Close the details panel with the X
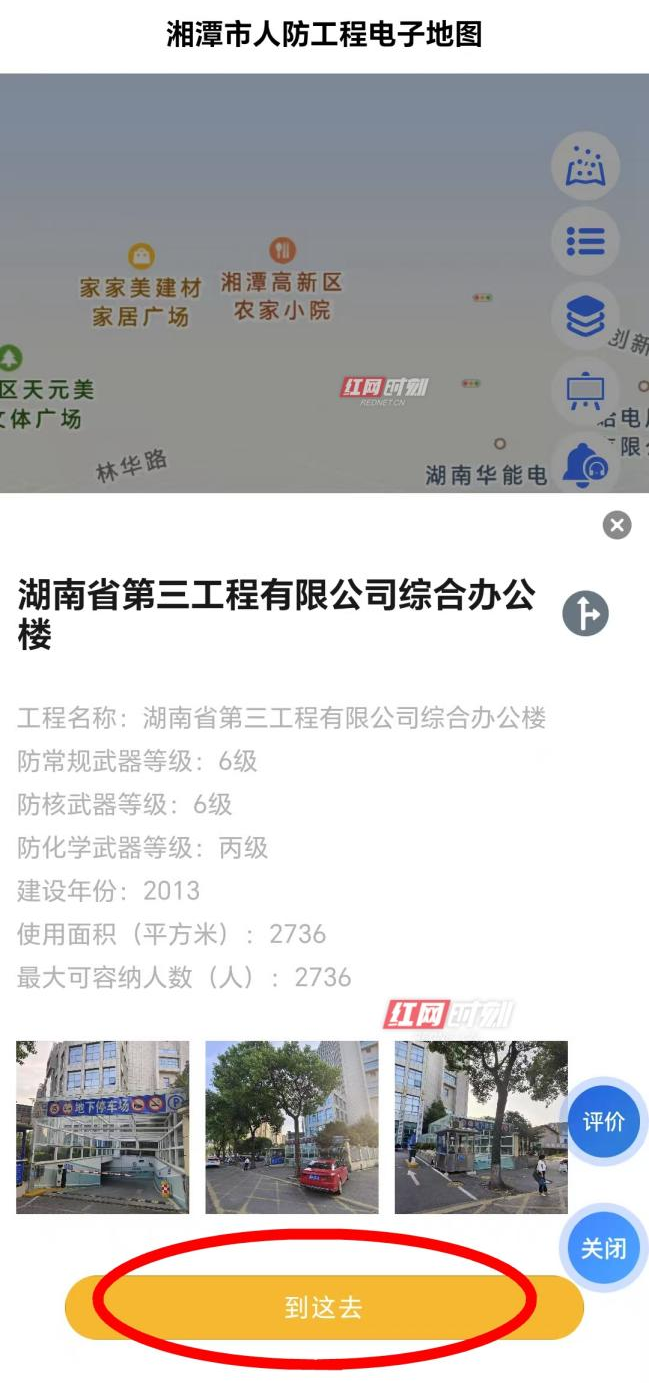 coord(617,525)
